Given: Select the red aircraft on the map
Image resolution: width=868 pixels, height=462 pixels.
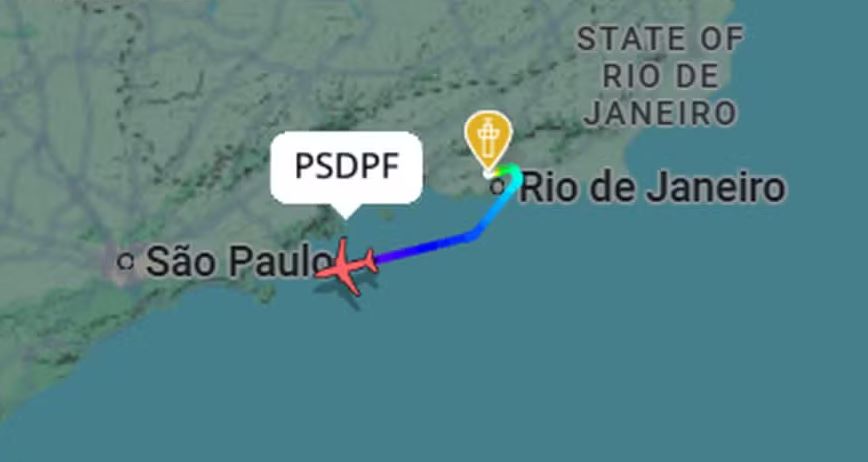Looking at the screenshot, I should (x=347, y=265).
